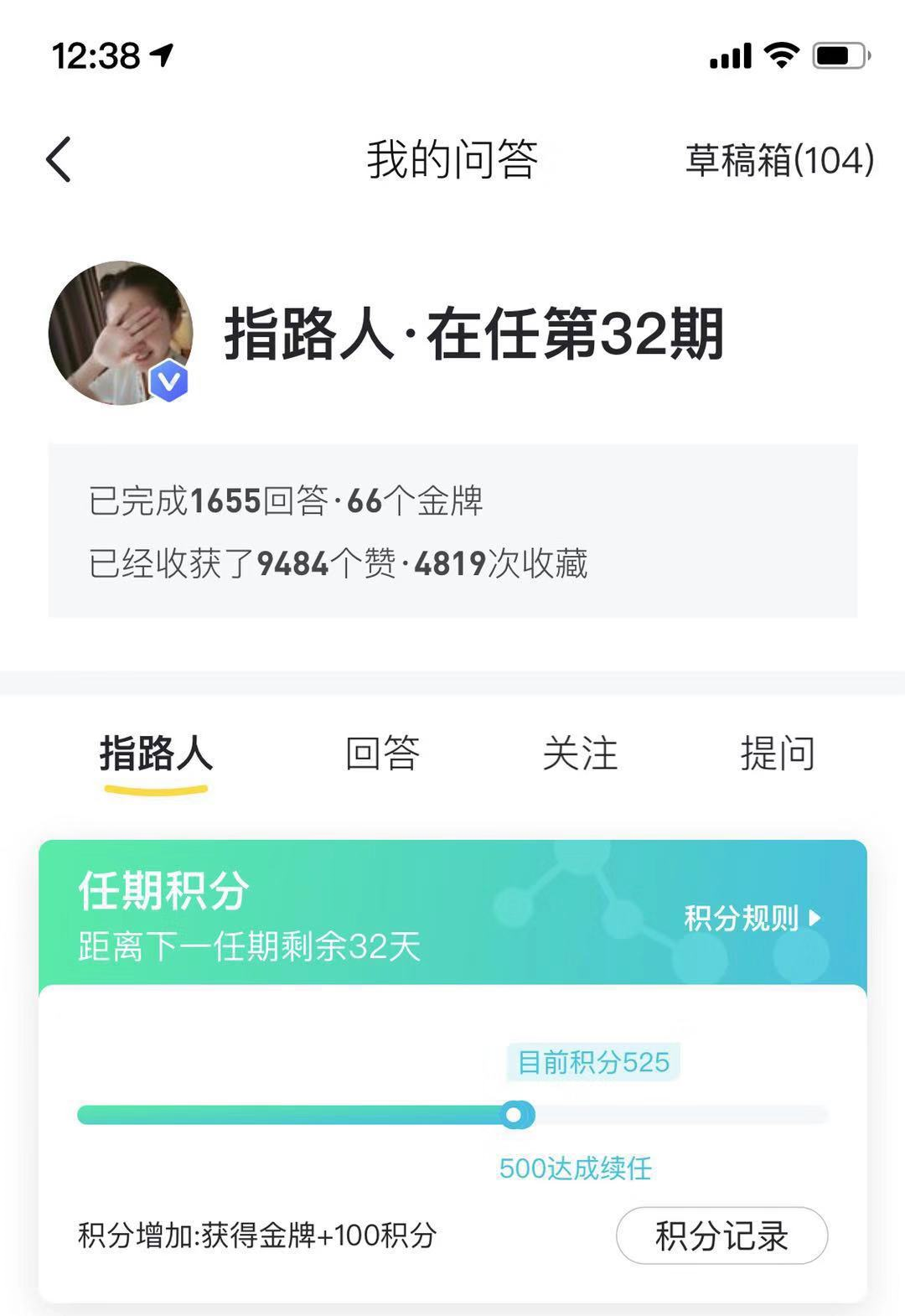Switch to the 指路人 tab
This screenshot has height=1316, width=905.
point(156,753)
